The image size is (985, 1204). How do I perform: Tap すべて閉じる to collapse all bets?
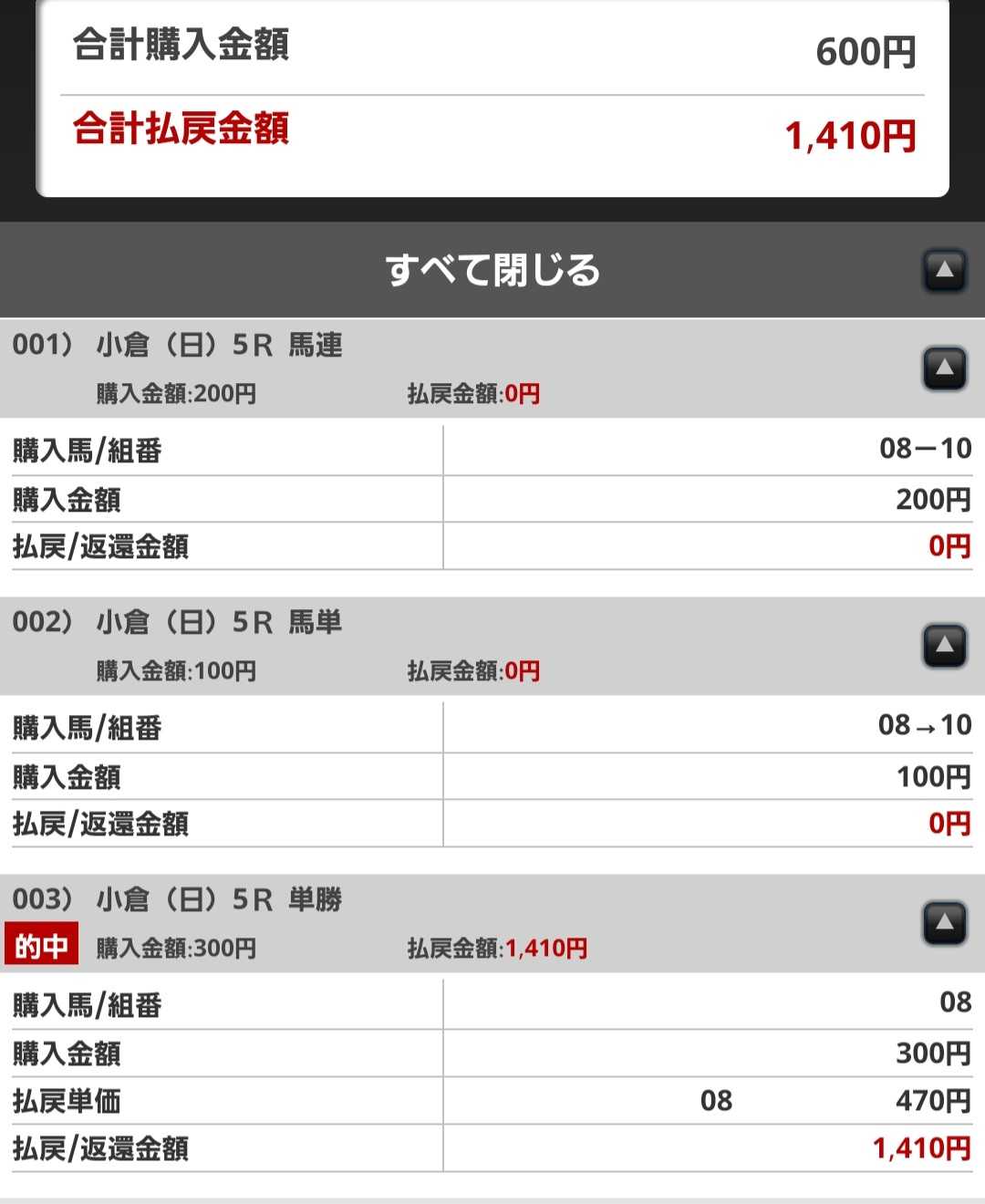click(493, 270)
